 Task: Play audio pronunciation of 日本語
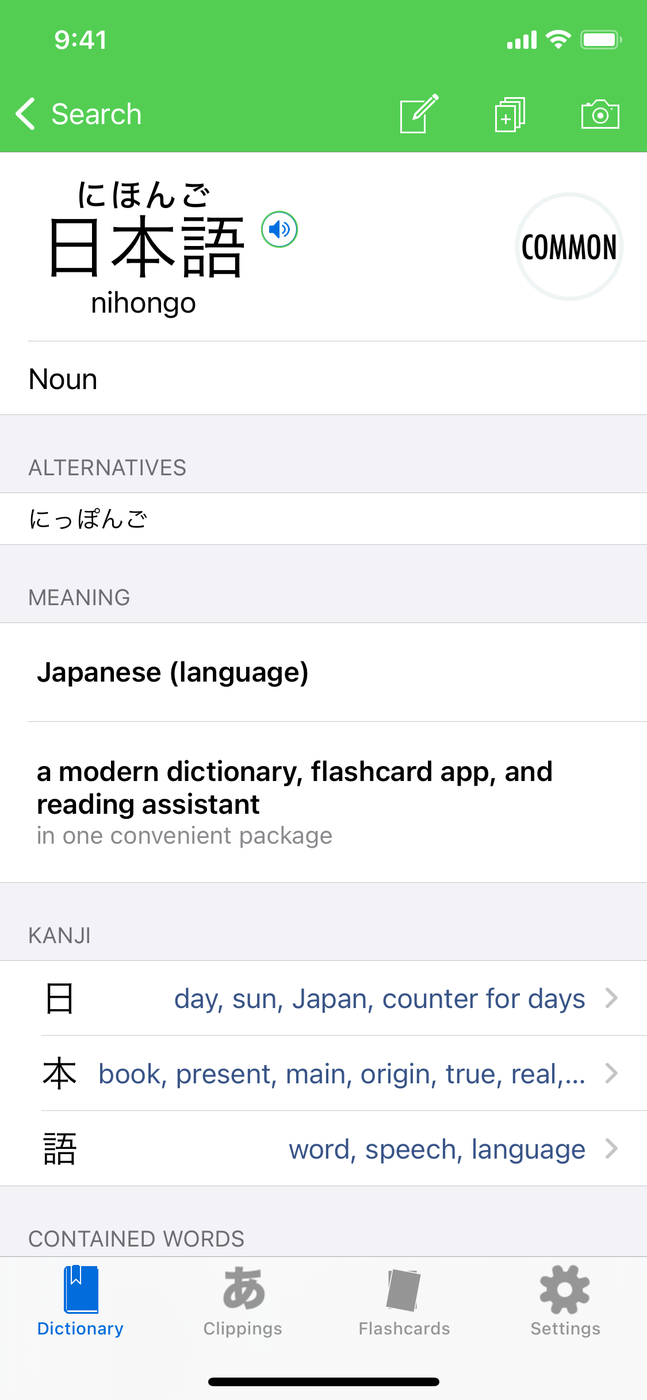tap(280, 231)
